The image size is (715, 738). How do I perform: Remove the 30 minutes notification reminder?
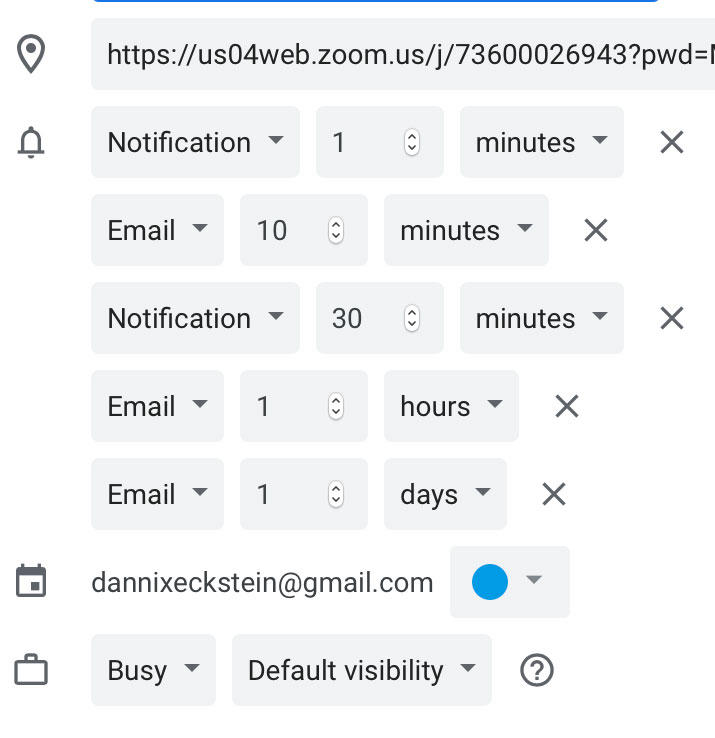[x=671, y=318]
